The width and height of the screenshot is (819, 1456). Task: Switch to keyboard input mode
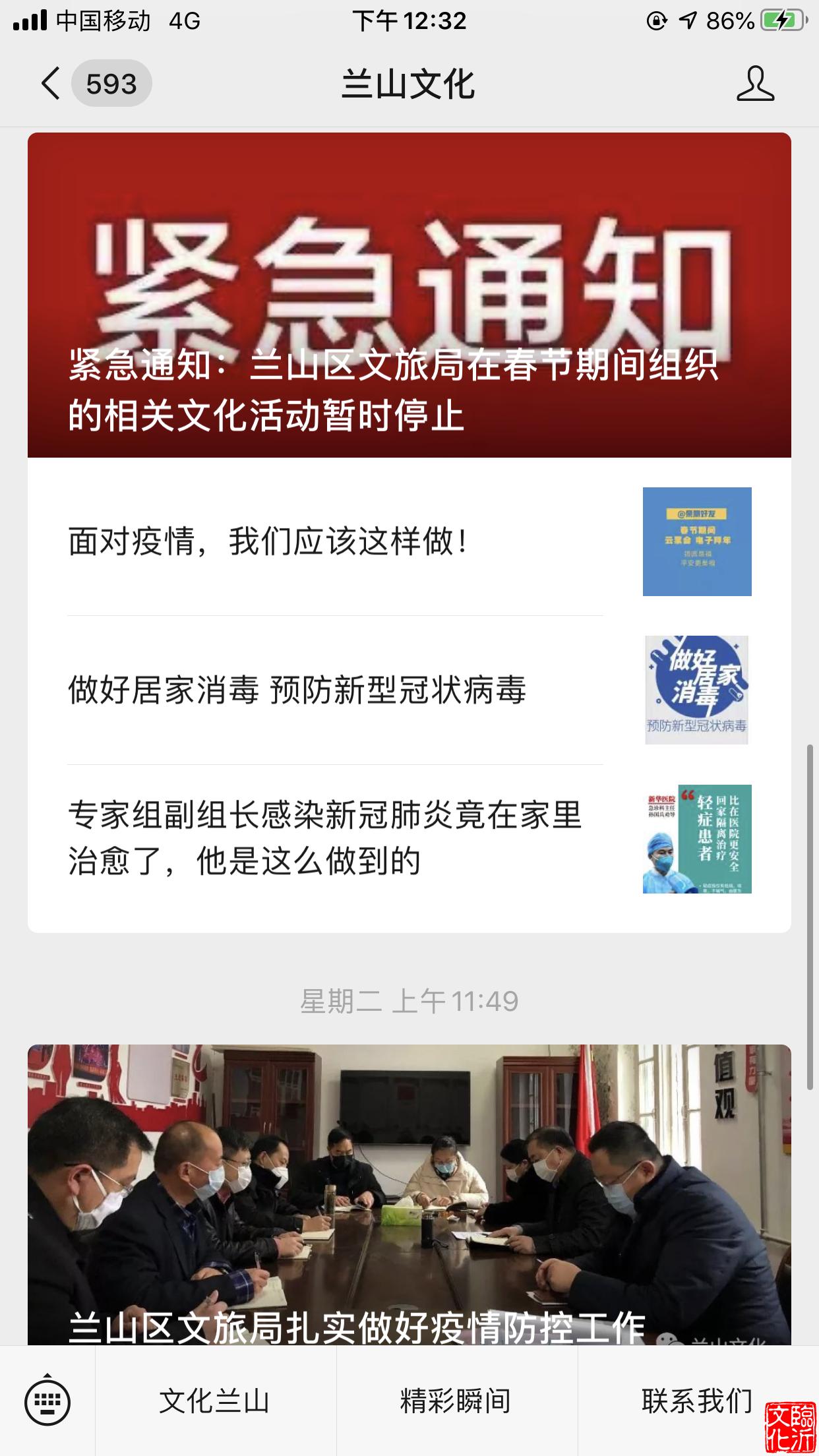point(47,1401)
